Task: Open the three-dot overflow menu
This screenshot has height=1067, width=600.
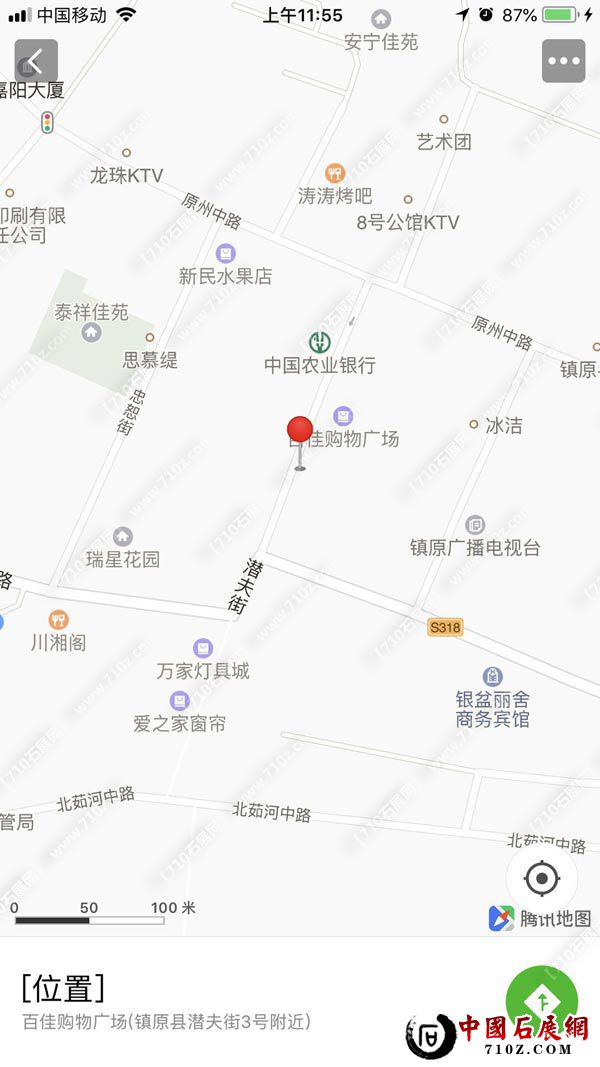Action: [563, 61]
